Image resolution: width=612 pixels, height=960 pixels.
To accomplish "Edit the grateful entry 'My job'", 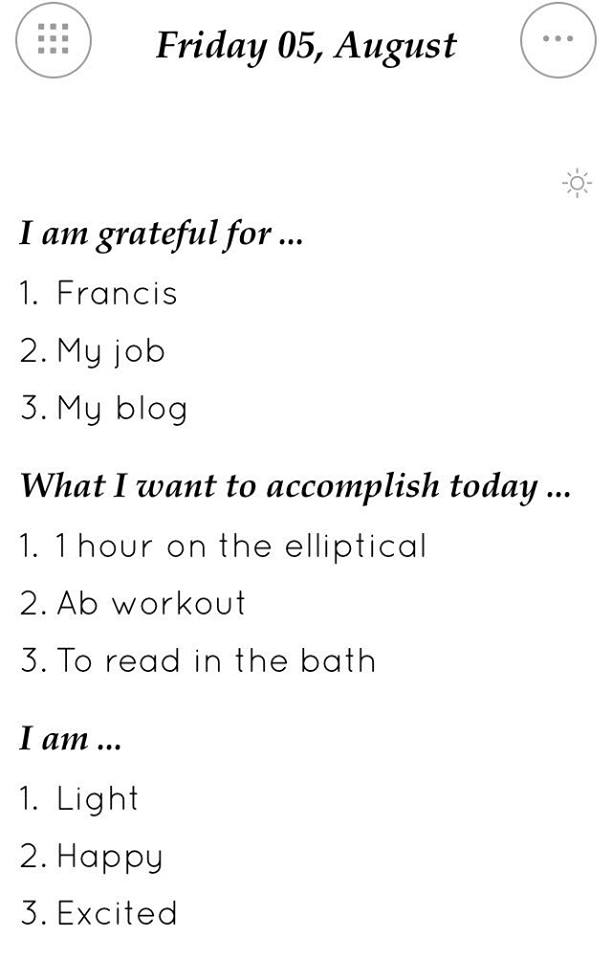I will (x=110, y=351).
